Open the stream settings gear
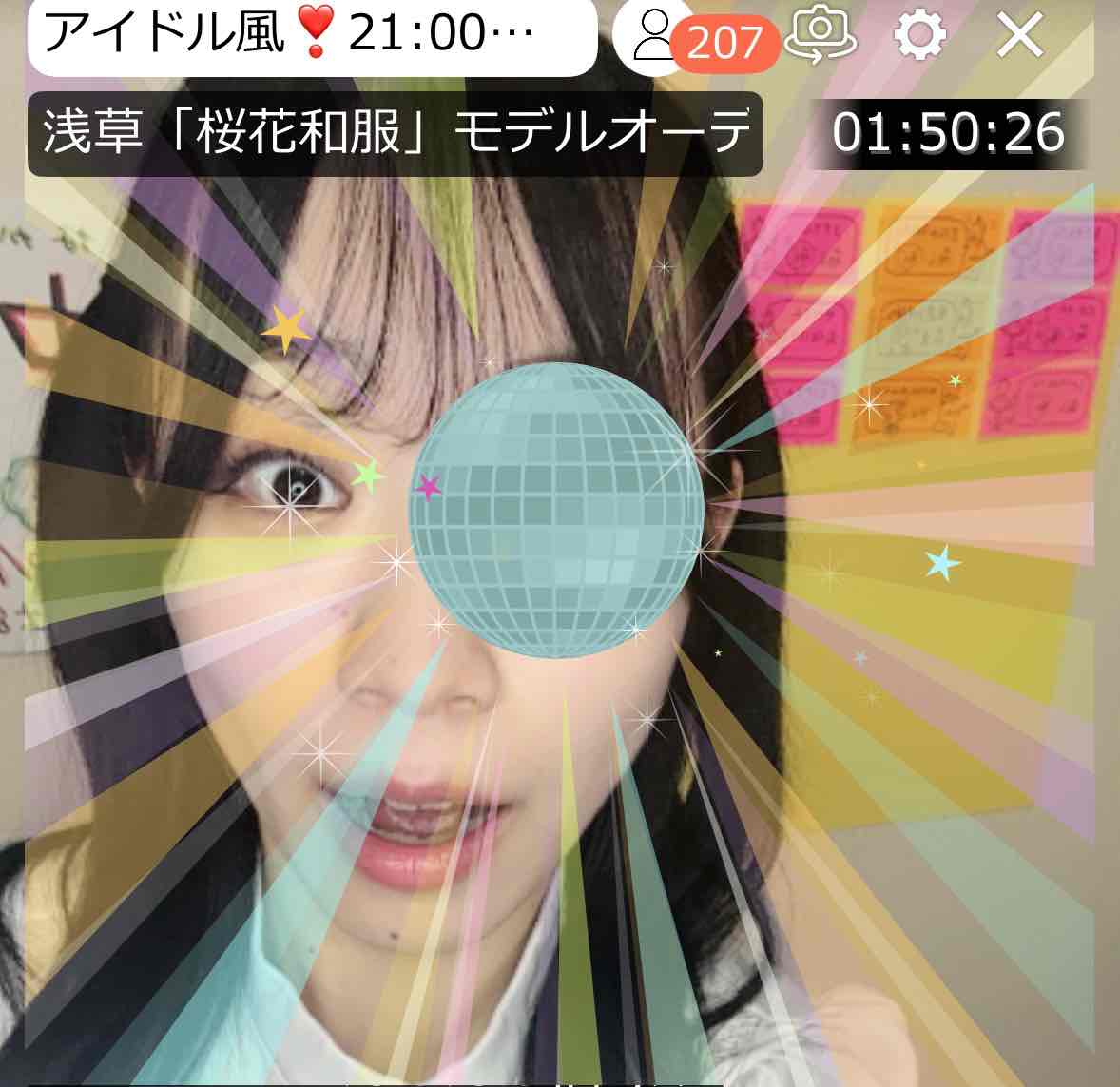Viewport: 1120px width, 1087px height. pos(919,36)
